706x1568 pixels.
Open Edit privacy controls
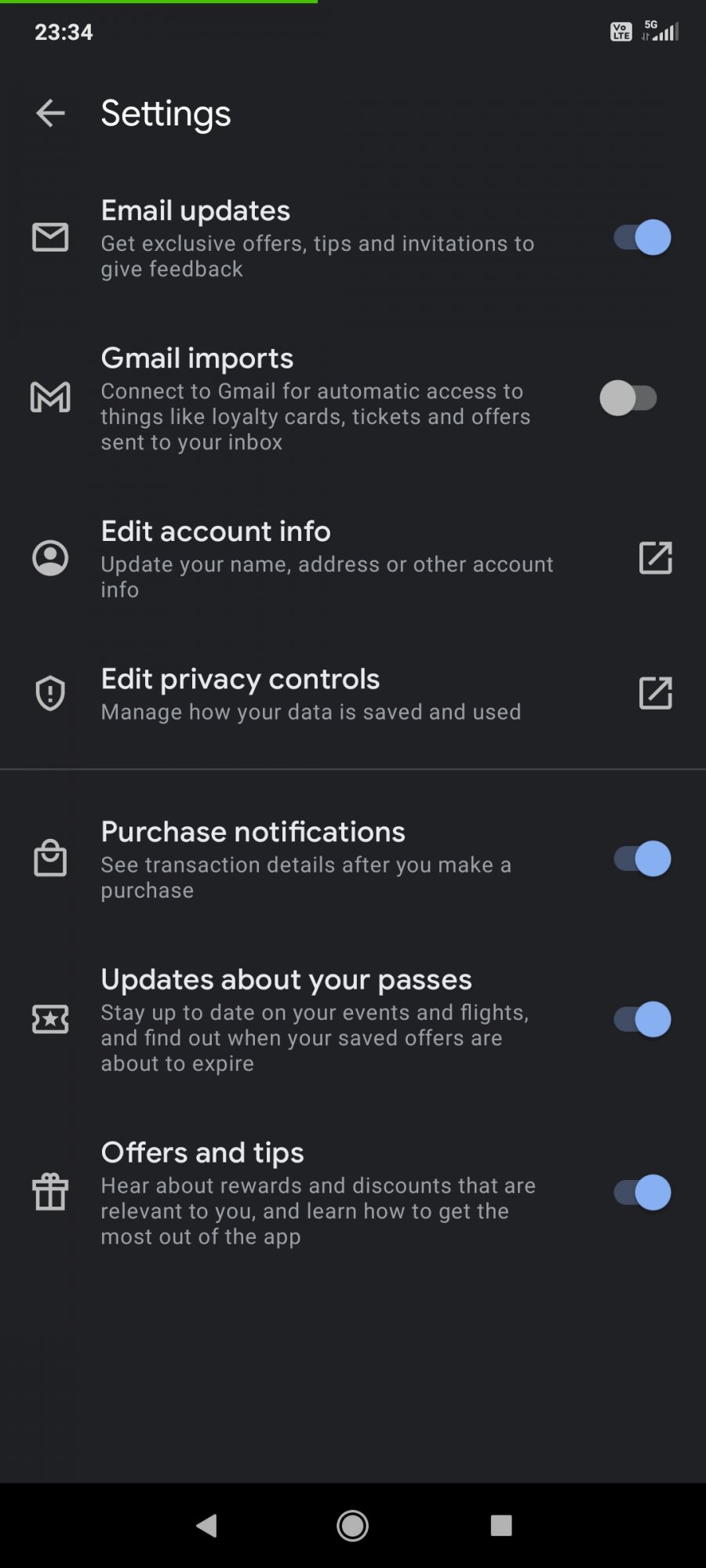pyautogui.click(x=353, y=694)
